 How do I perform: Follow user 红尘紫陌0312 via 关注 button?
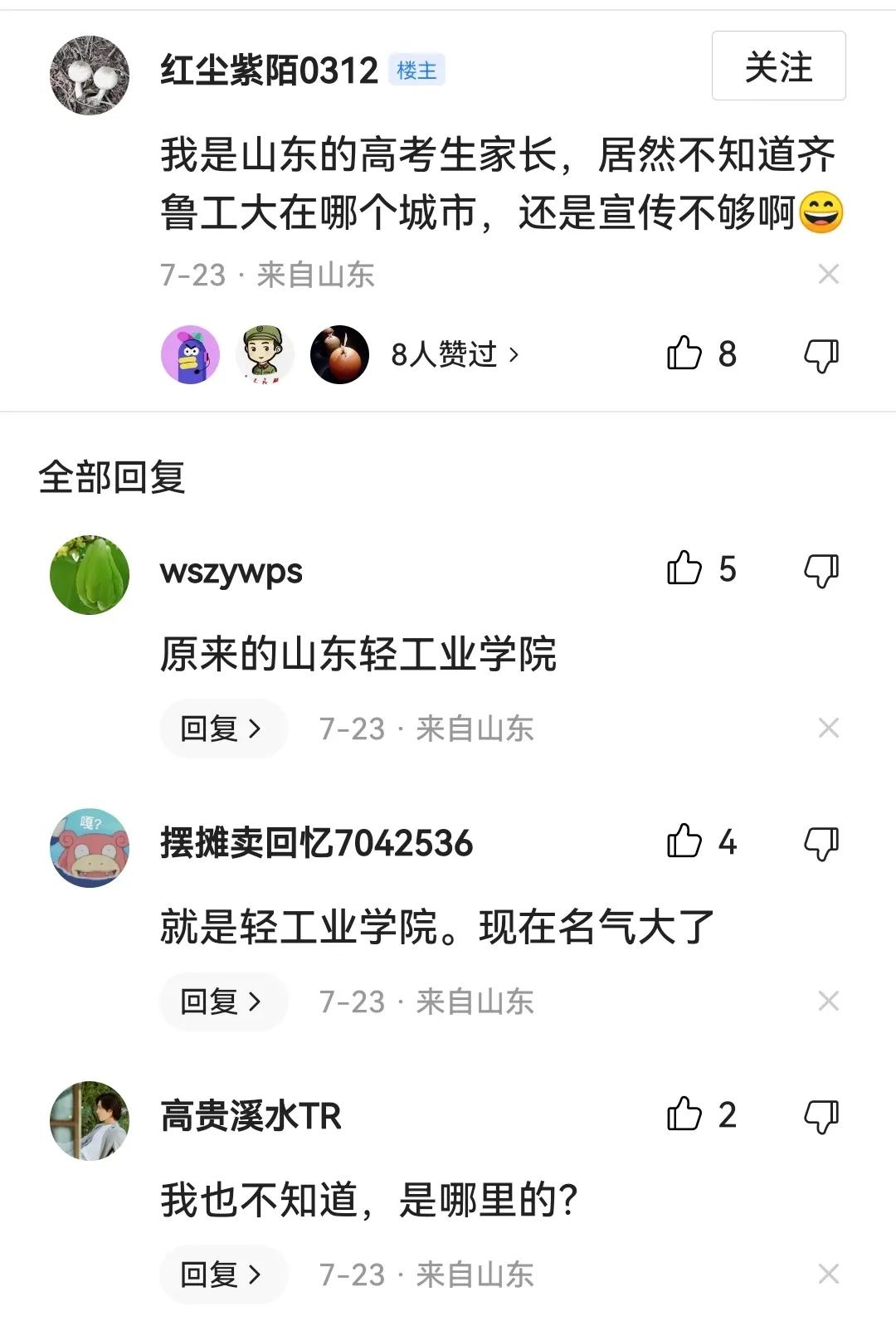pyautogui.click(x=778, y=66)
